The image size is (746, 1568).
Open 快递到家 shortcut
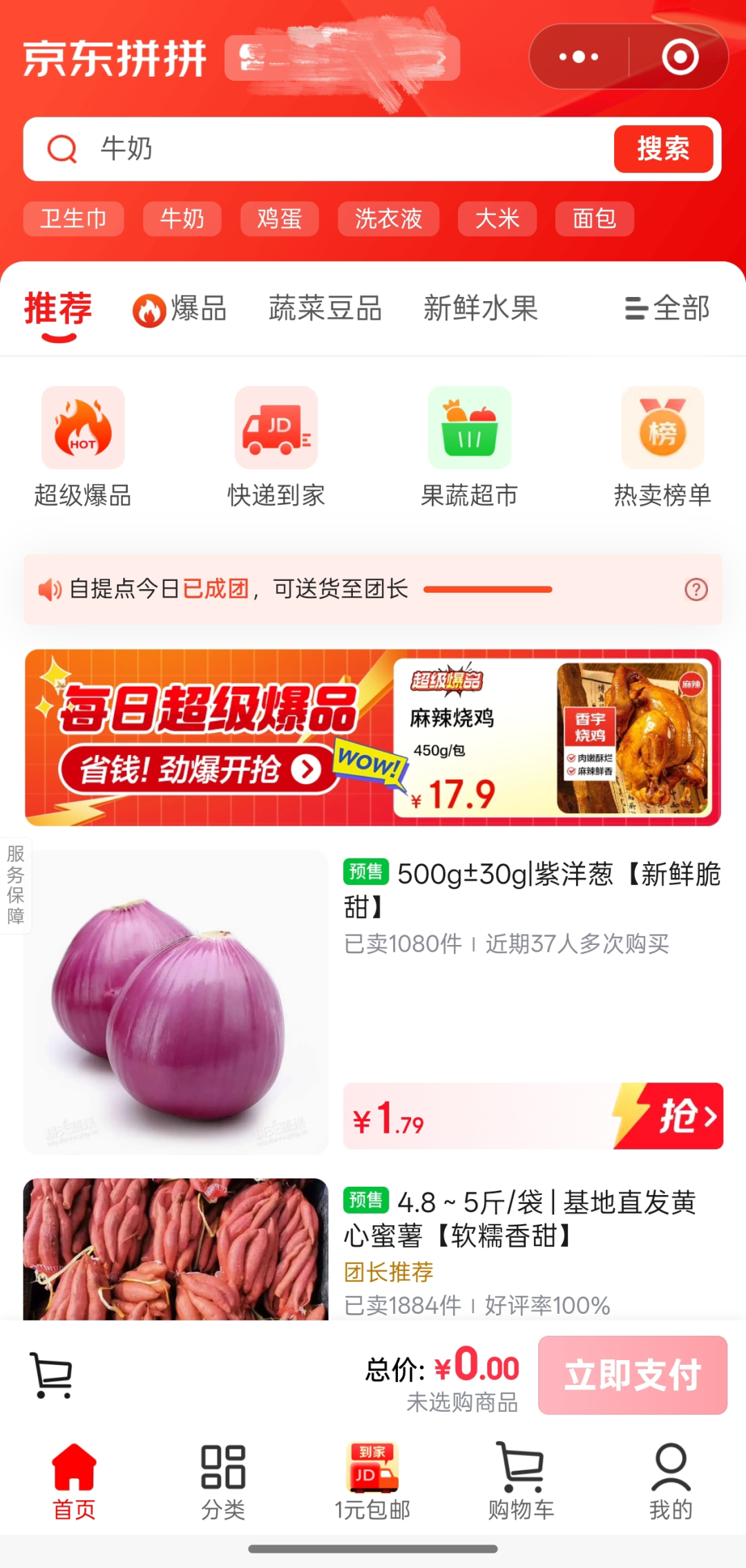click(276, 447)
